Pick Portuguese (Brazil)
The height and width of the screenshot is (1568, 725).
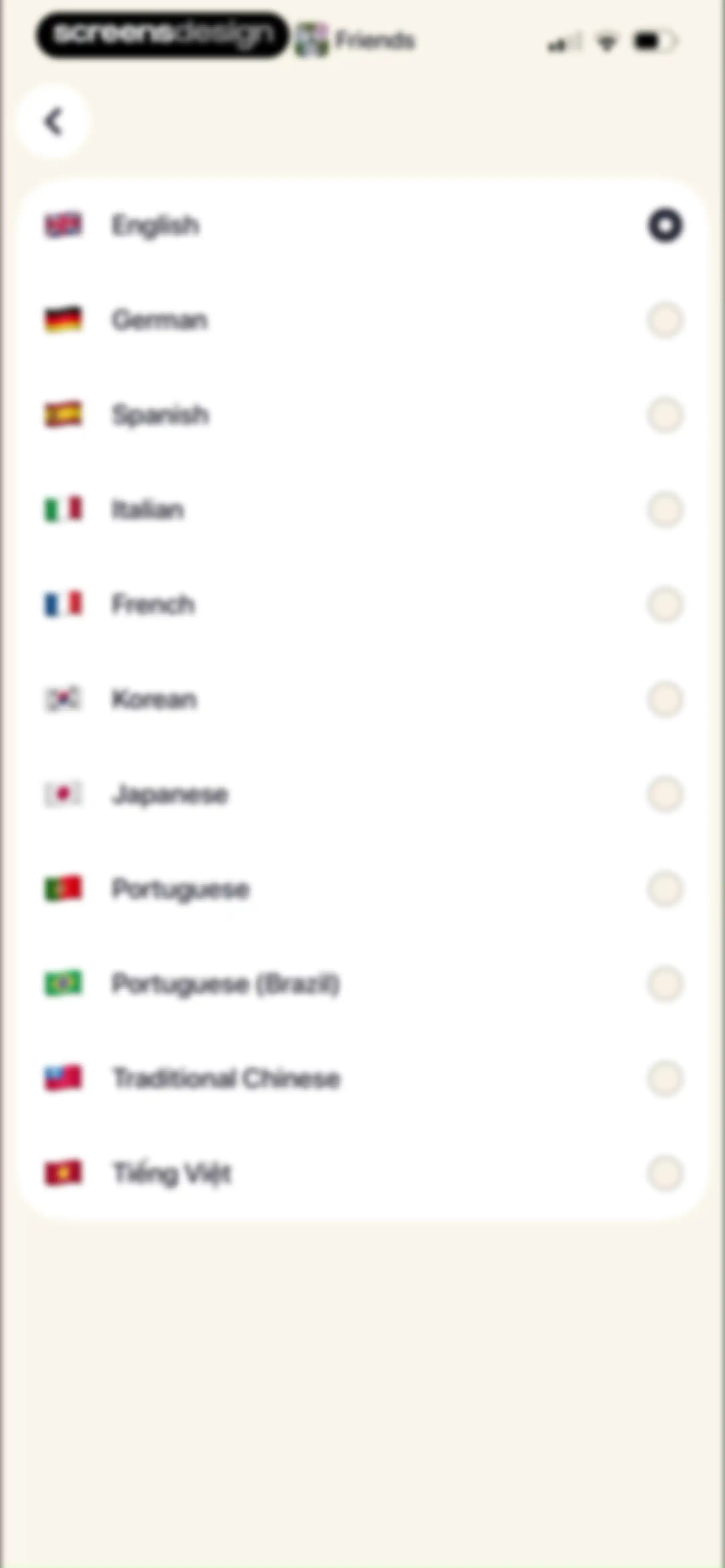[x=363, y=984]
